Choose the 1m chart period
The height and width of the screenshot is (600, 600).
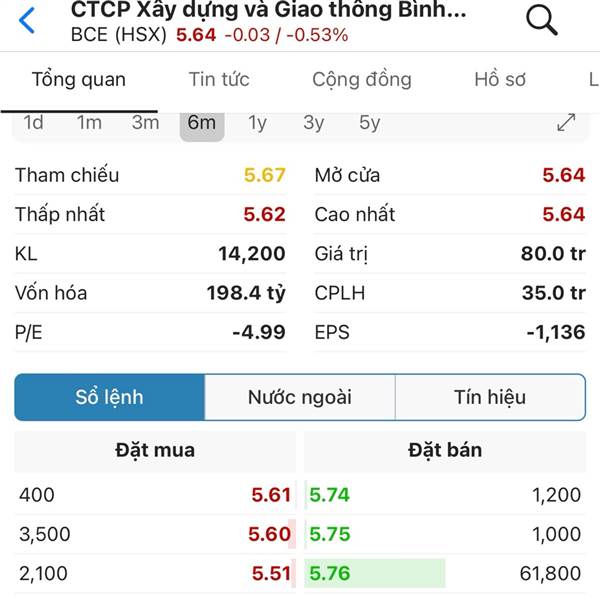89,123
